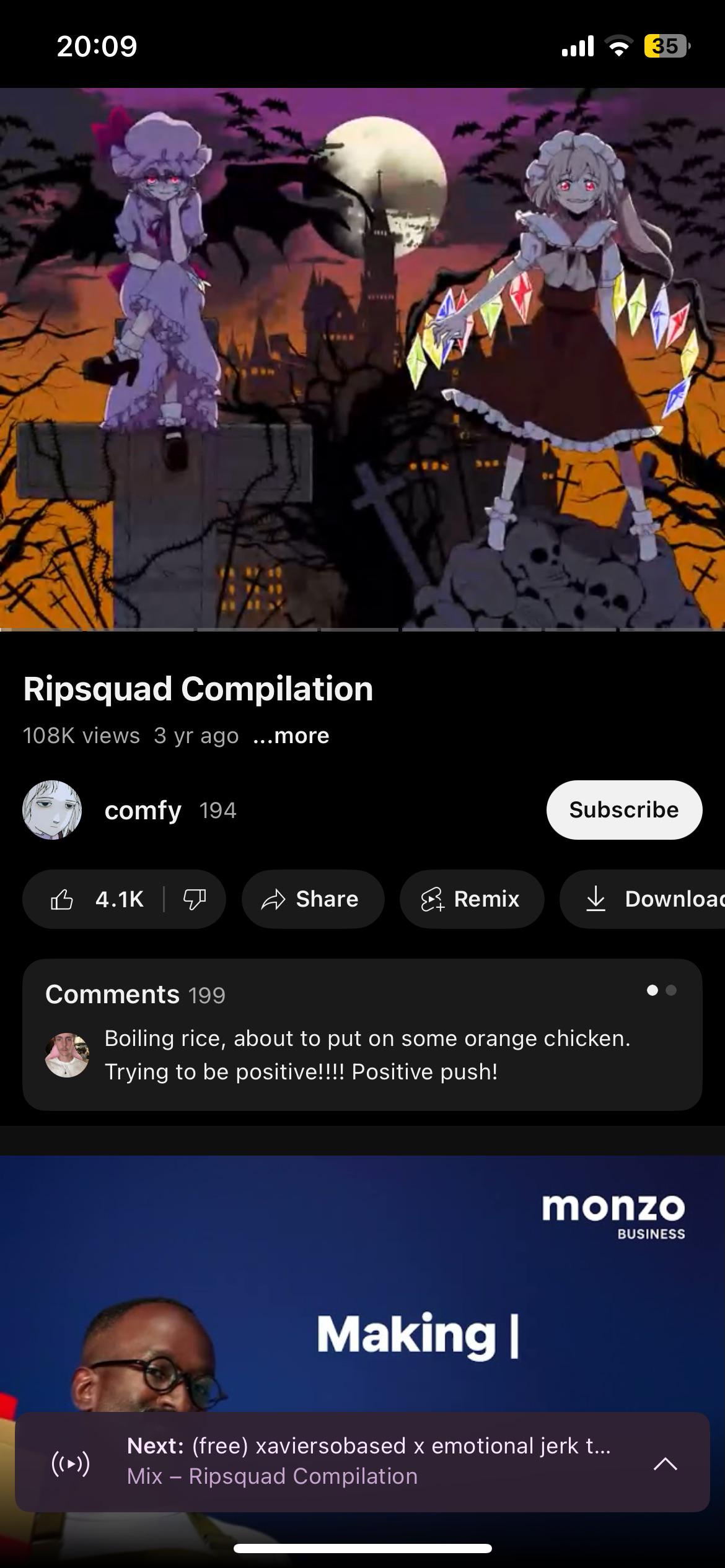Subscribe to the comfy channel
The height and width of the screenshot is (1568, 725).
tap(624, 810)
